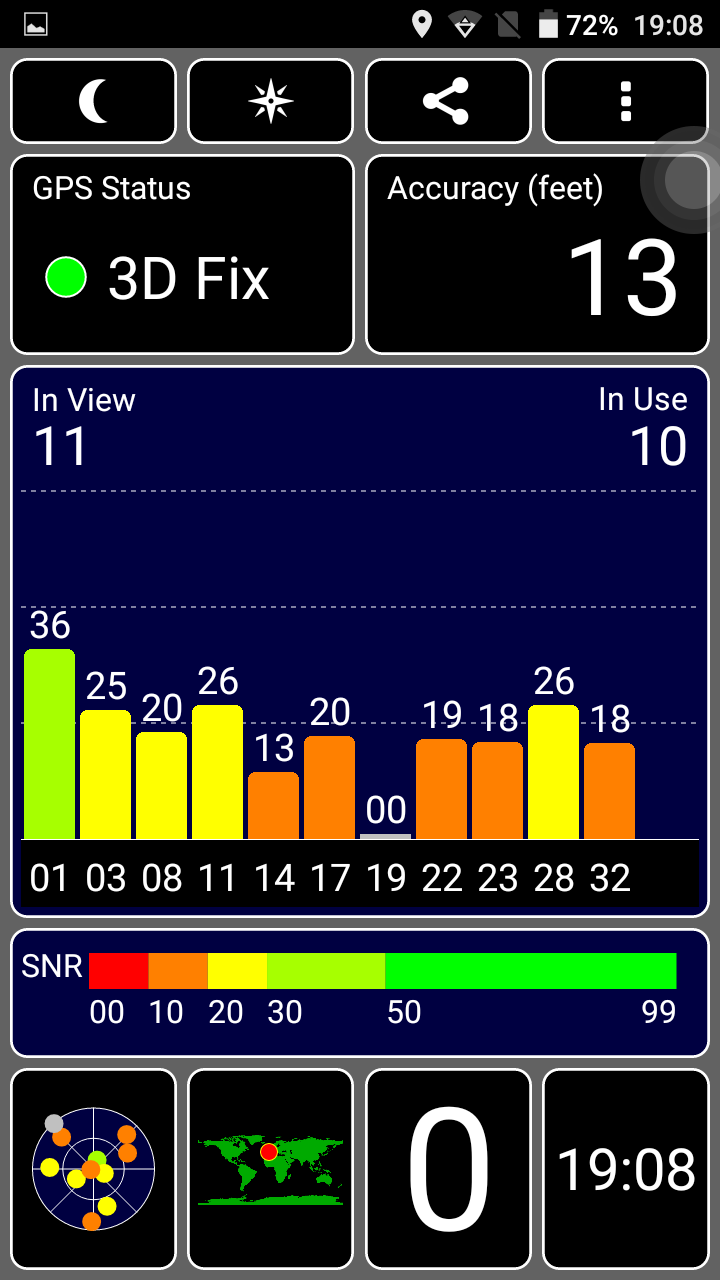Open the speed tile showing 0
This screenshot has height=1280, width=720.
(x=448, y=1169)
